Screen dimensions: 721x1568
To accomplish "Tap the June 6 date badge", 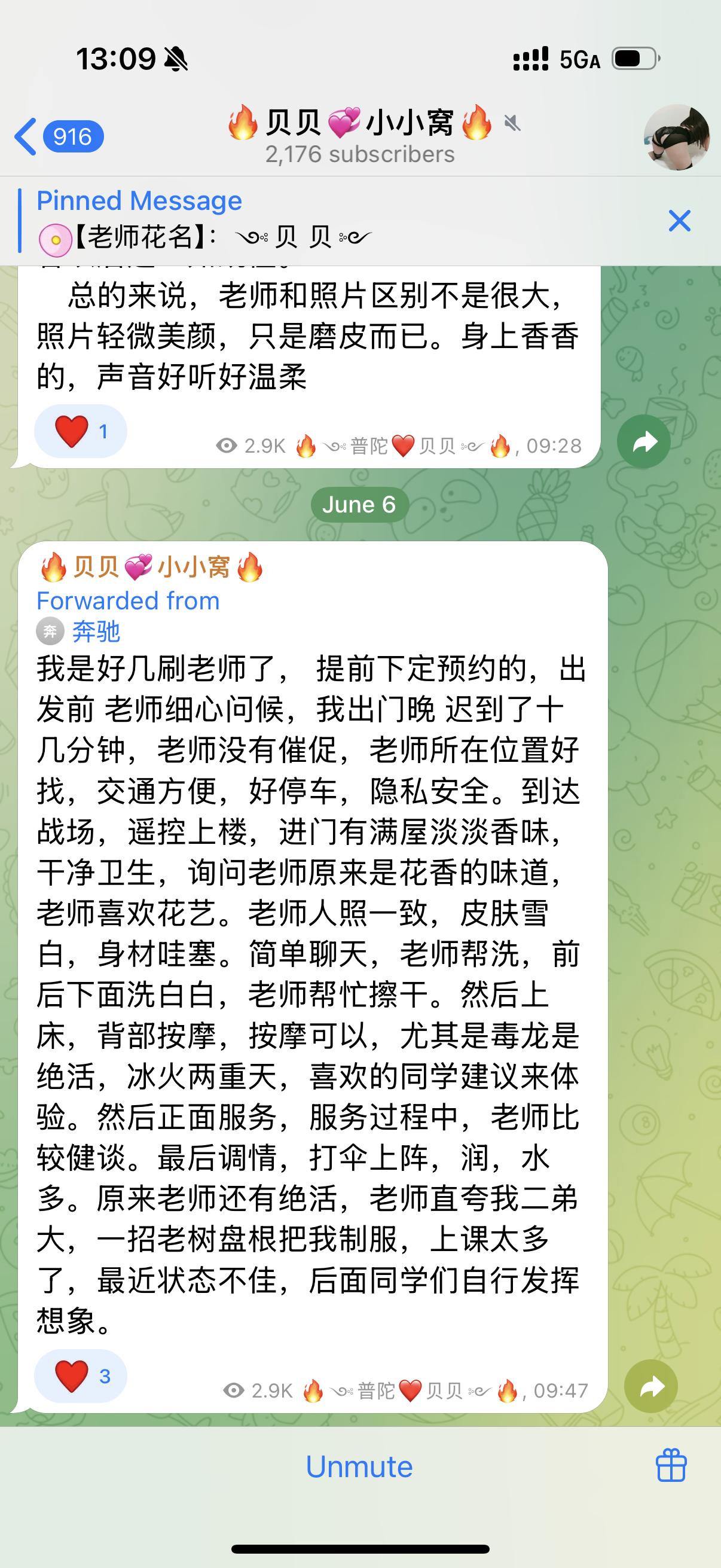I will click(x=359, y=505).
